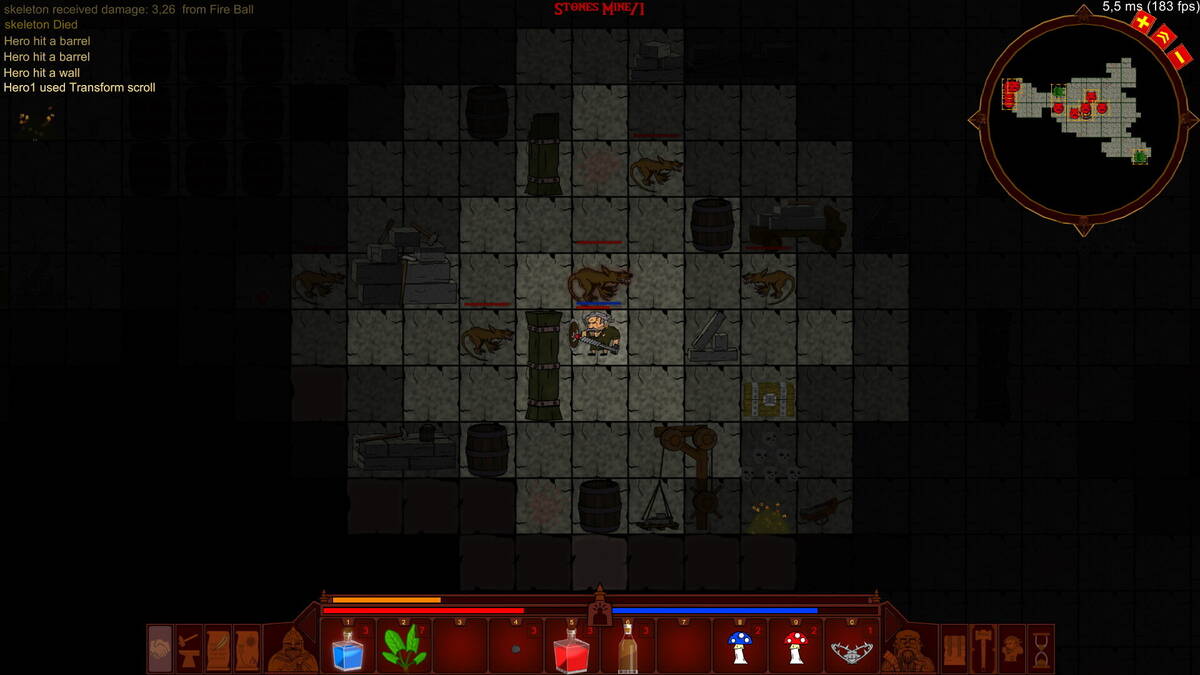Use the green herb in slot 2

coord(404,649)
